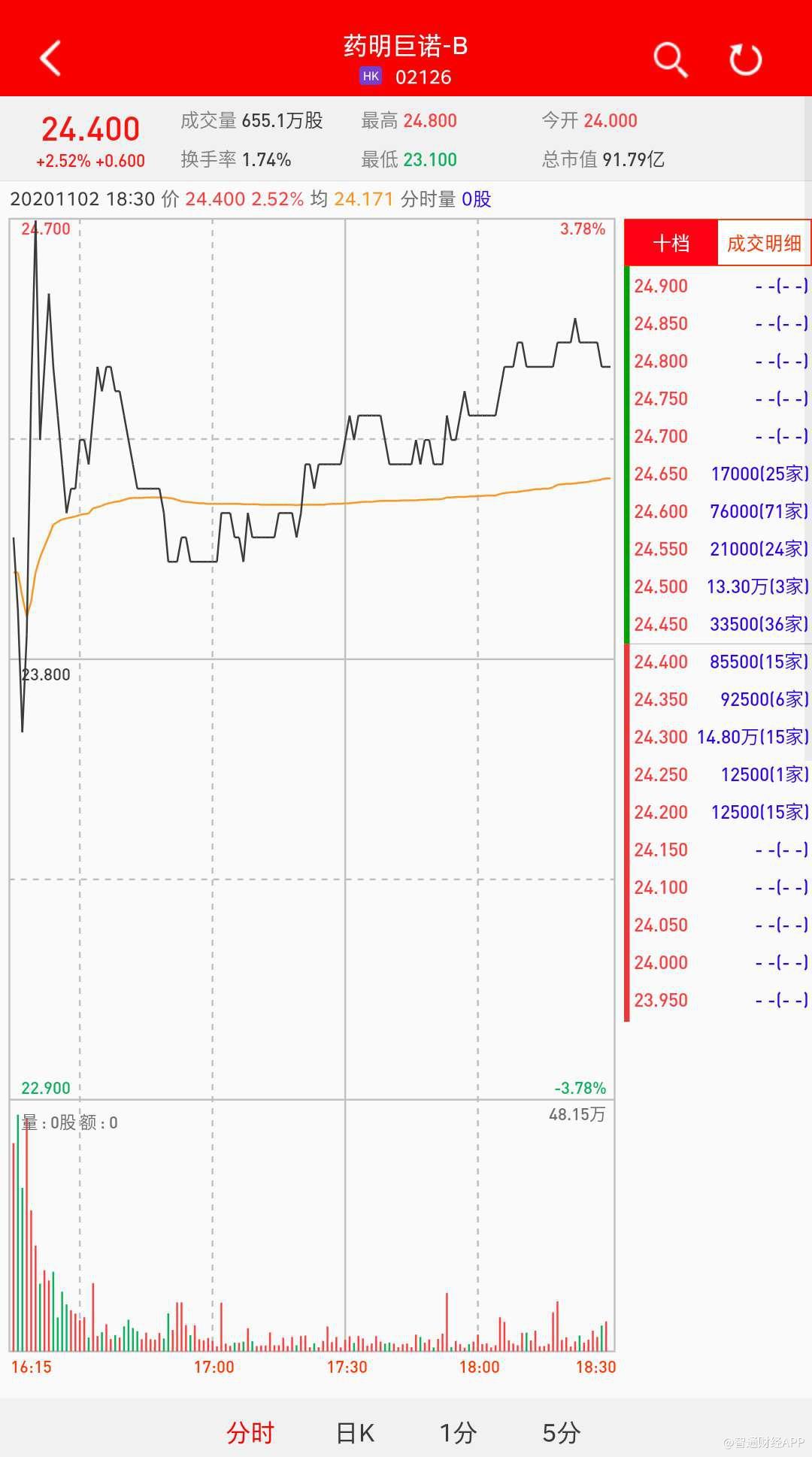Show the 1分 one-minute chart
812x1457 pixels.
point(458,1432)
